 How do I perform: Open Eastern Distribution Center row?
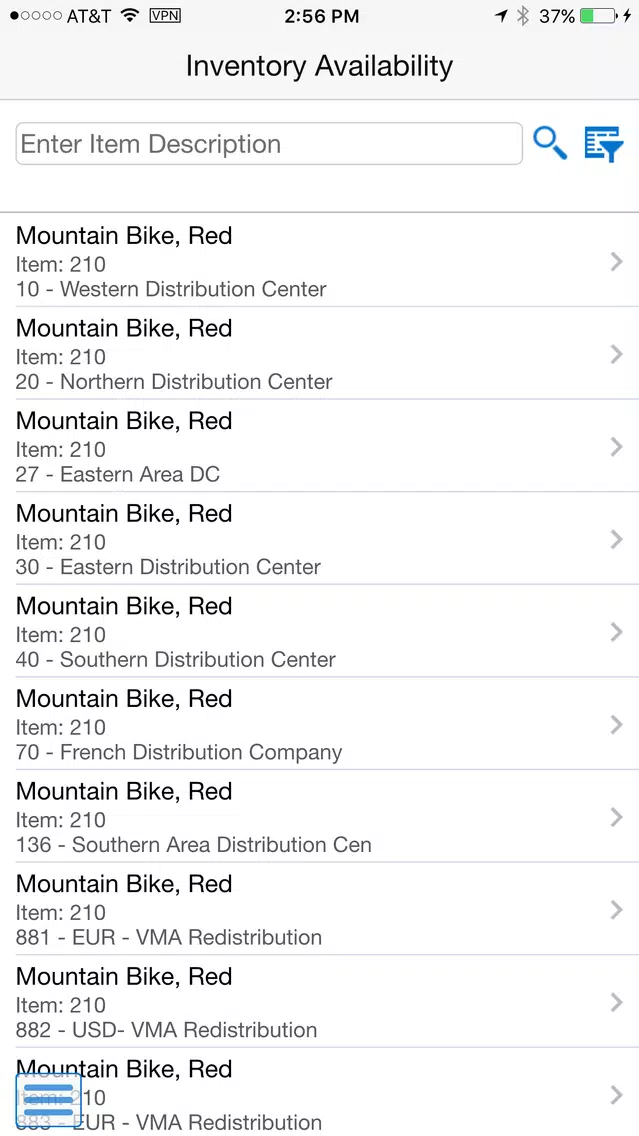(x=320, y=538)
